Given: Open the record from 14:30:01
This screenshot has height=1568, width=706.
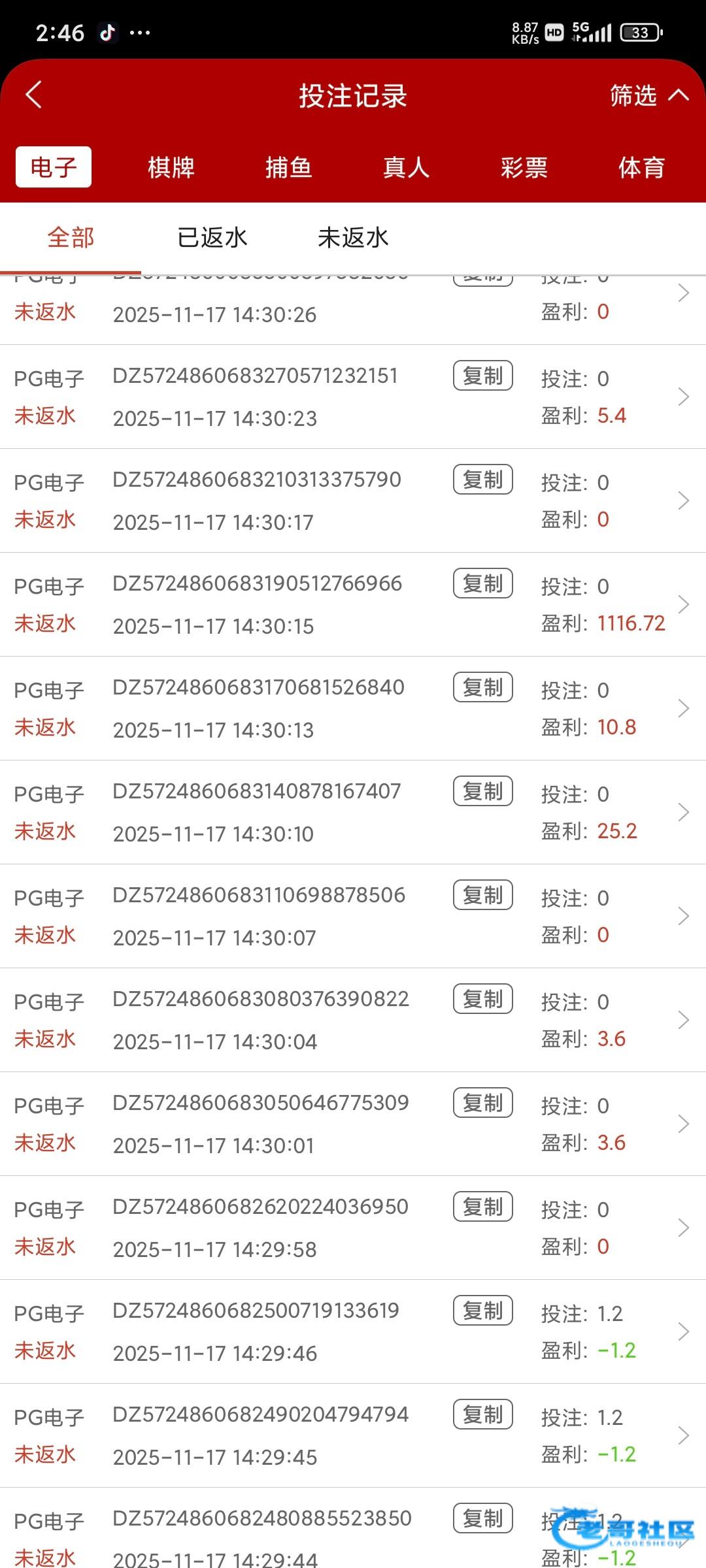Looking at the screenshot, I should coord(353,1124).
